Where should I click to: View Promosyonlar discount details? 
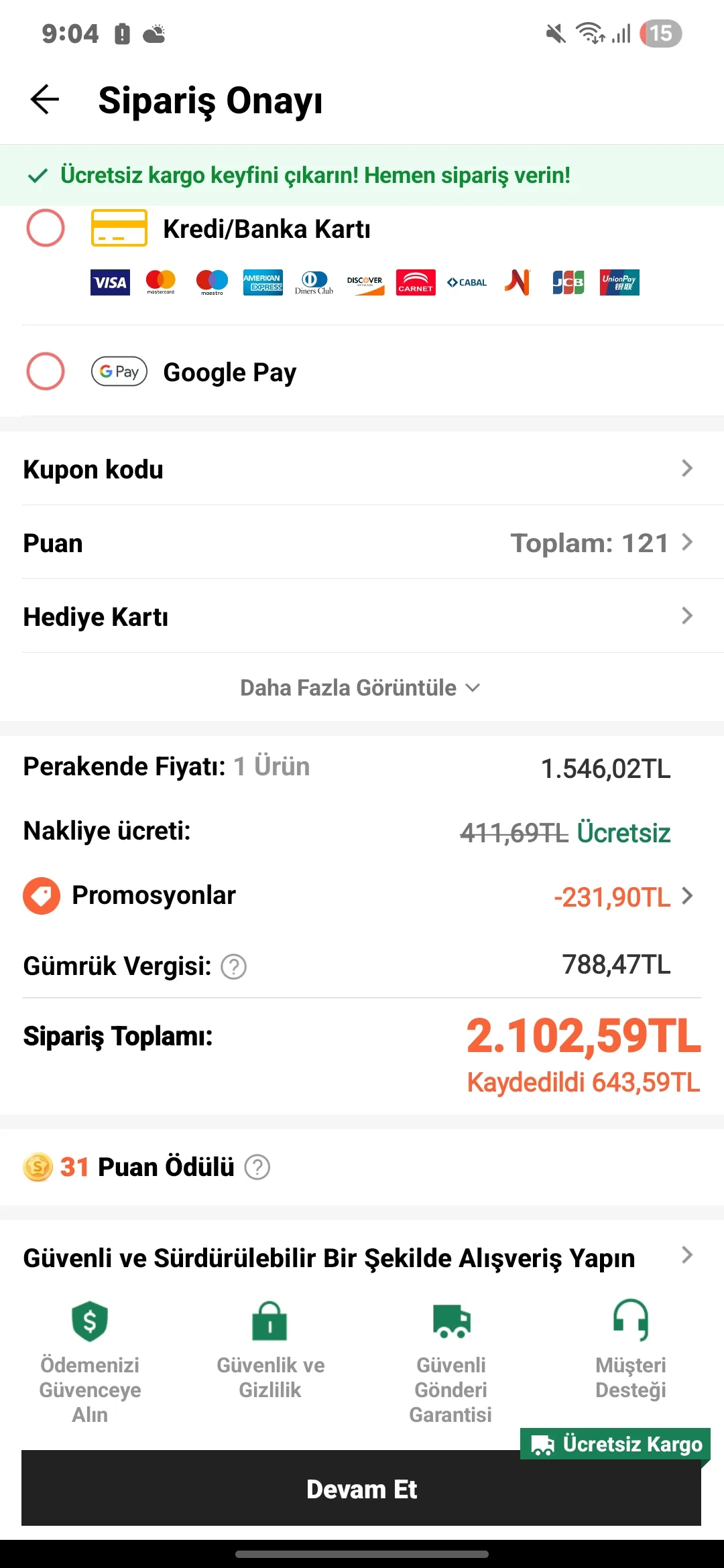tap(623, 897)
